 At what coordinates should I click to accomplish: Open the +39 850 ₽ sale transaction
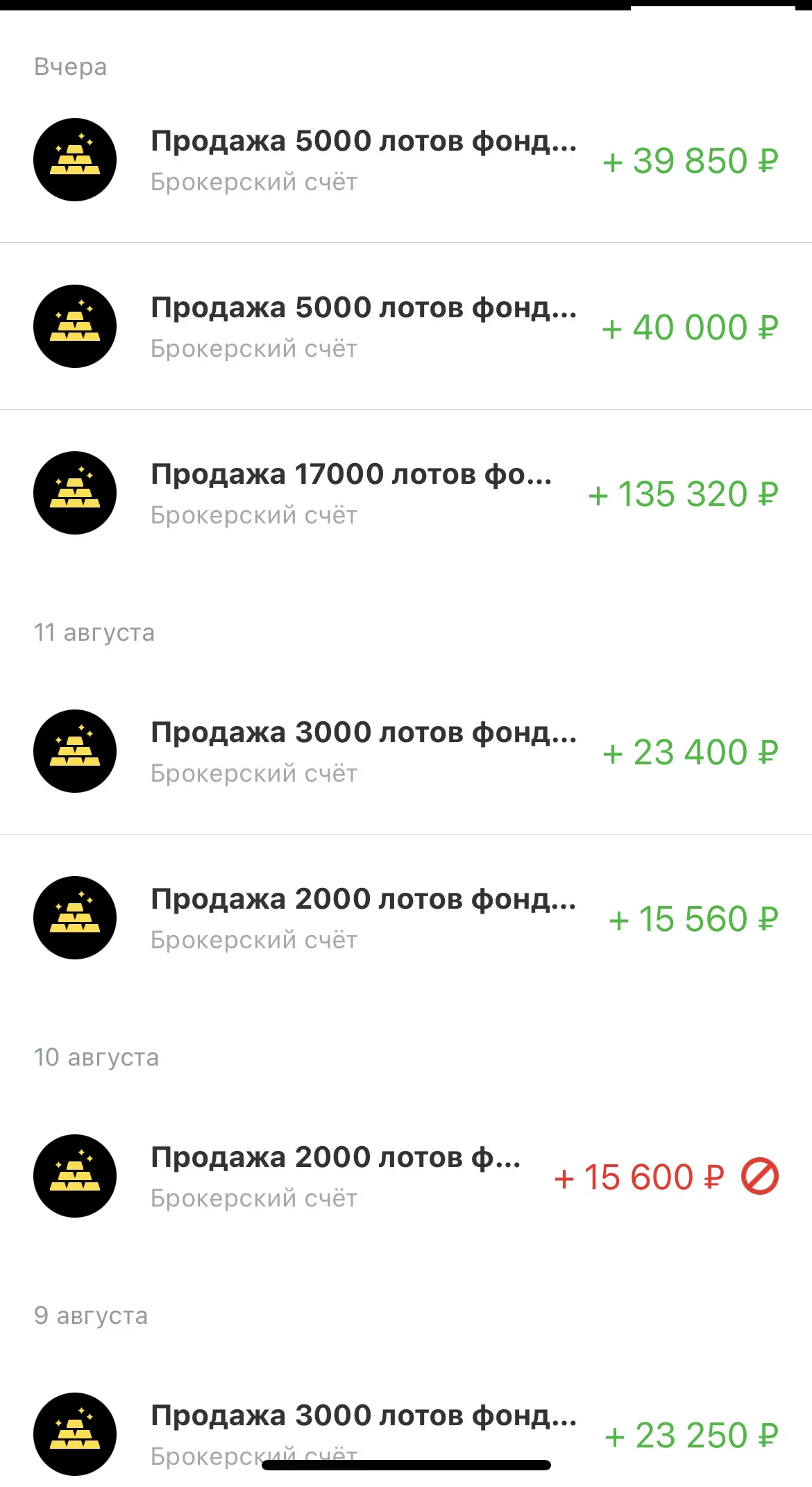(x=406, y=160)
